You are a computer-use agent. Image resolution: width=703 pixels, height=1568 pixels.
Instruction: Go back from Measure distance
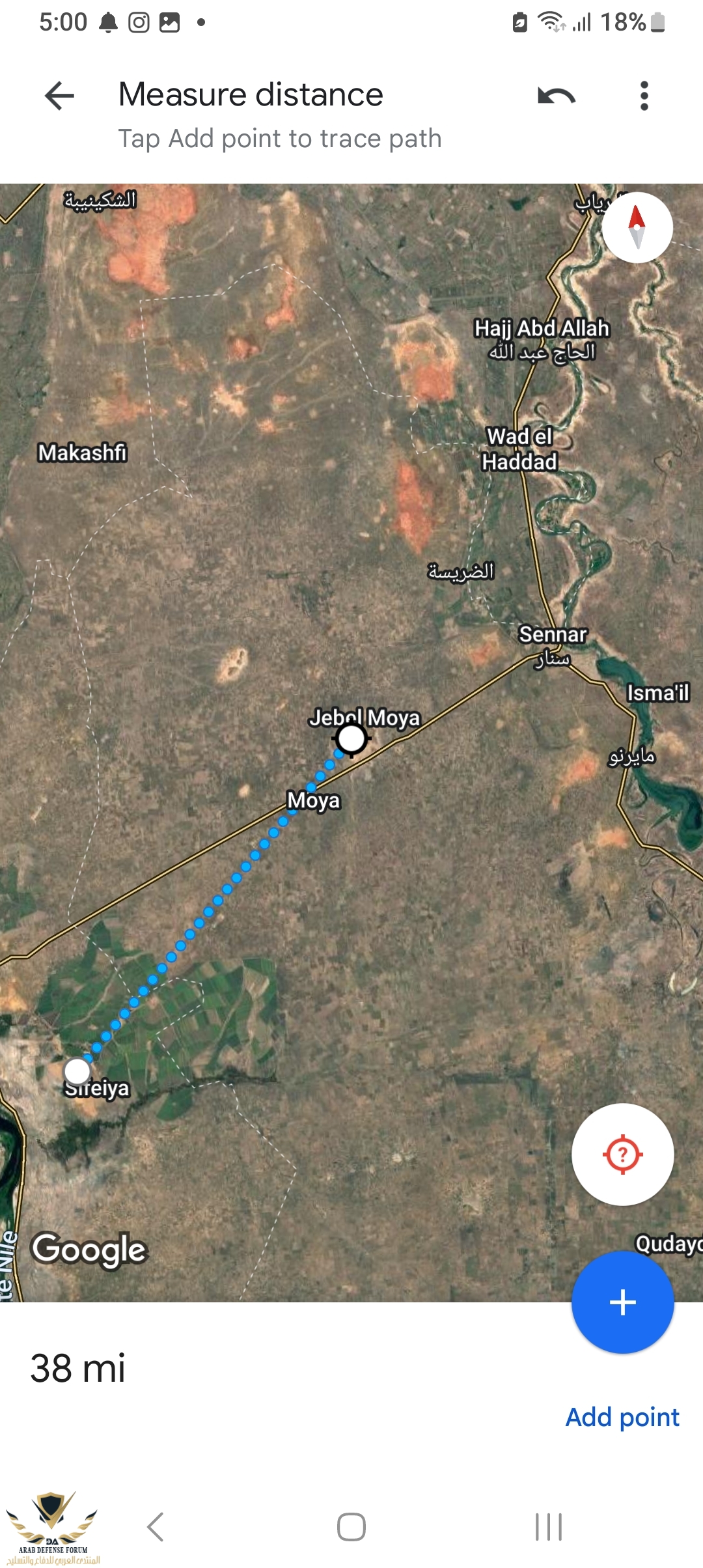59,96
